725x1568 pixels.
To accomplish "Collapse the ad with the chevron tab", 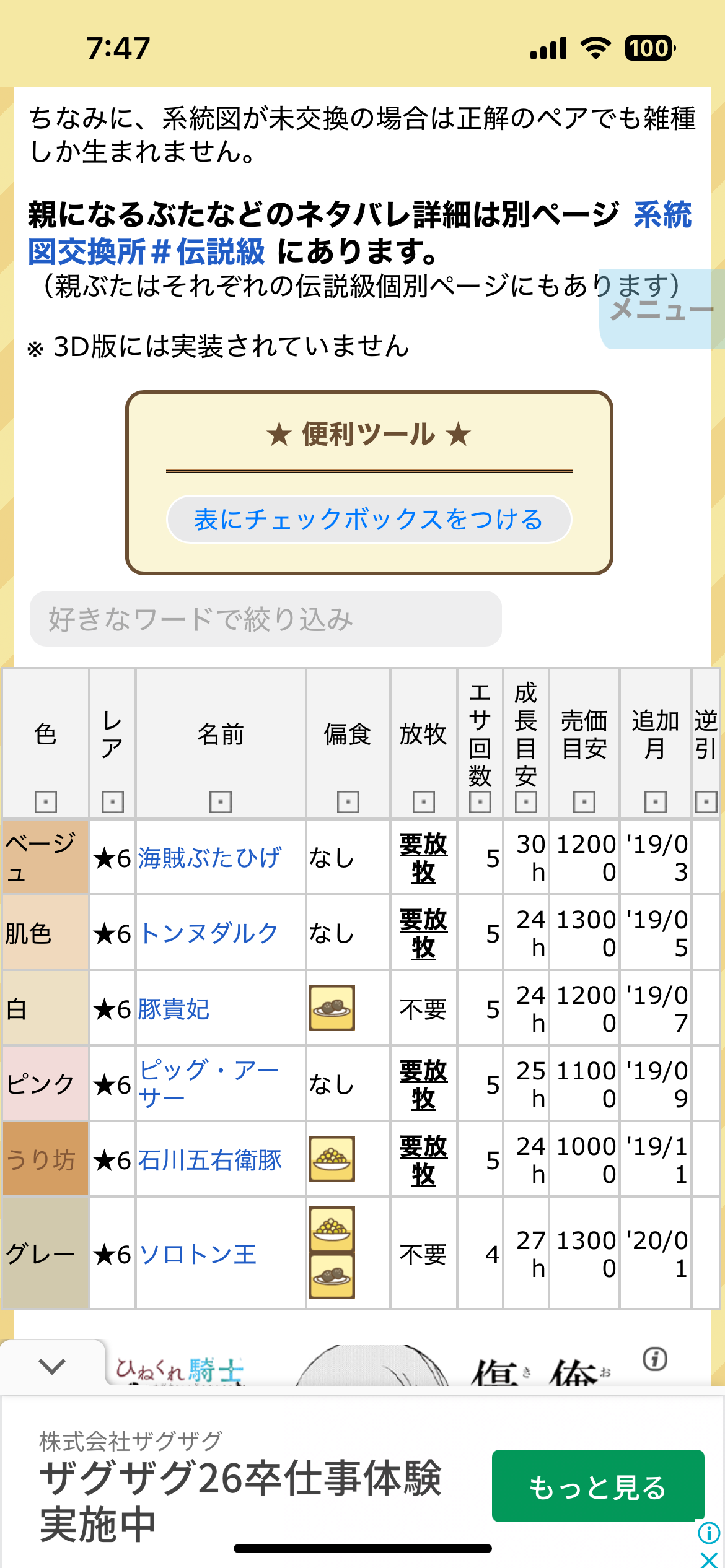I will click(52, 1365).
